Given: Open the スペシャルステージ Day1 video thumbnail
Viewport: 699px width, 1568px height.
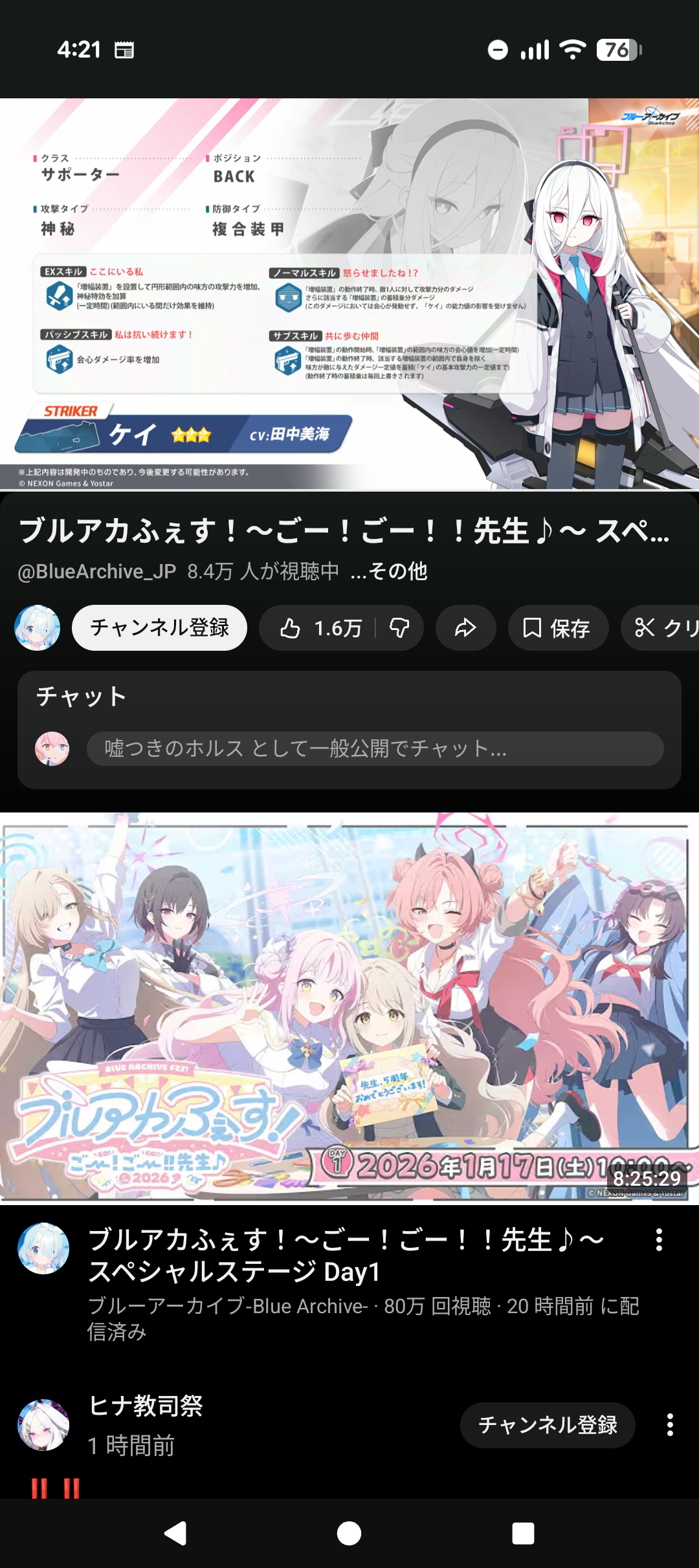Looking at the screenshot, I should tap(349, 1007).
